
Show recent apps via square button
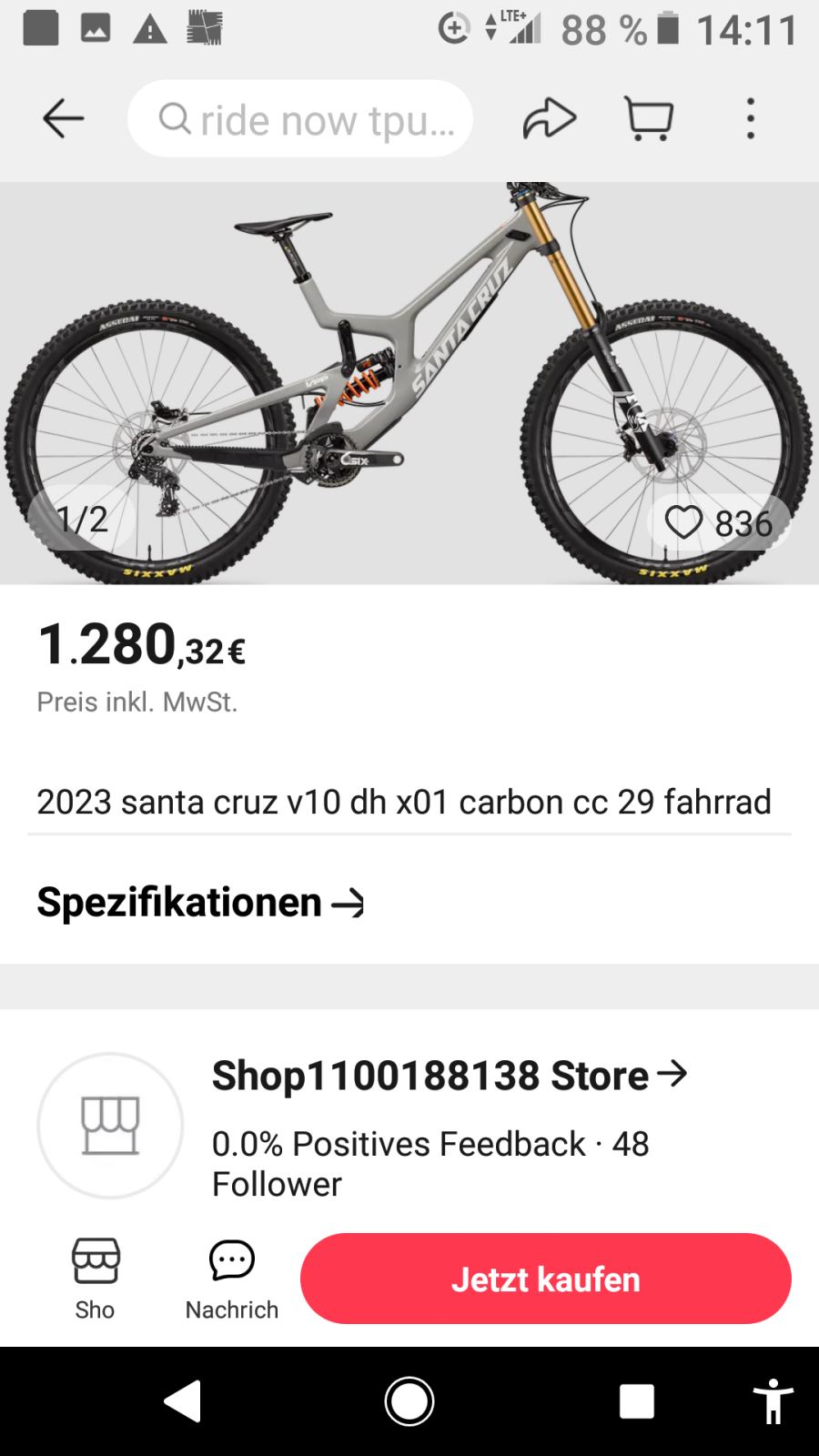[637, 1401]
